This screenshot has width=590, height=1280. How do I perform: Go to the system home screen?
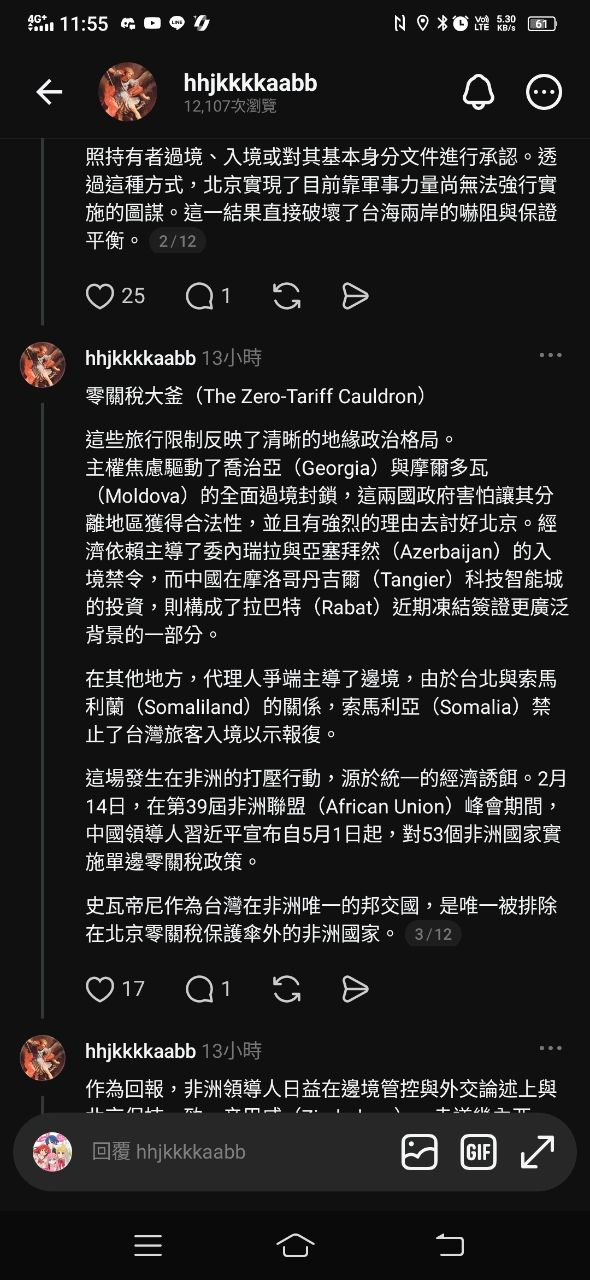pos(295,1245)
